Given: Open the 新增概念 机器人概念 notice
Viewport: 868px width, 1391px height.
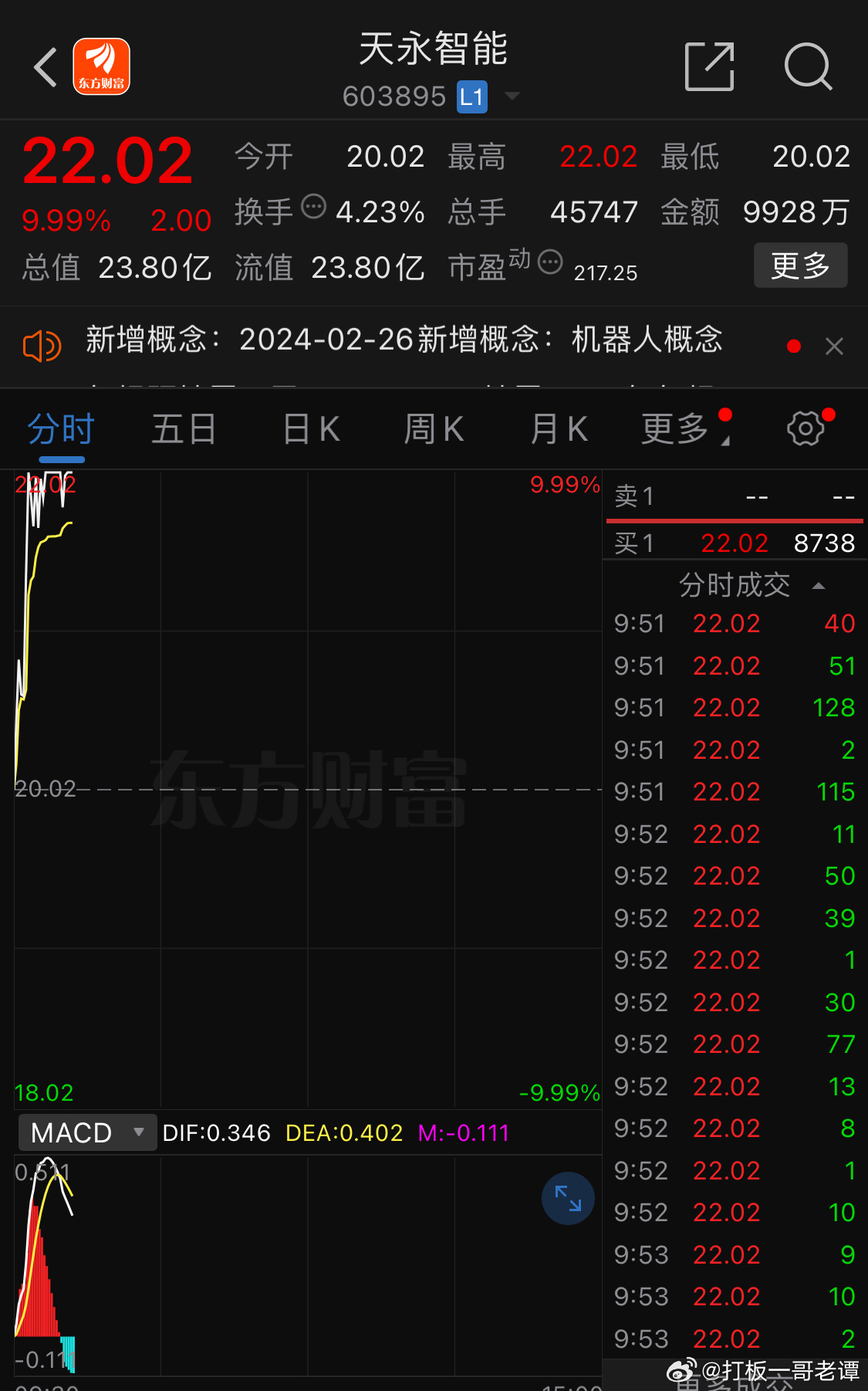Looking at the screenshot, I should [x=404, y=340].
